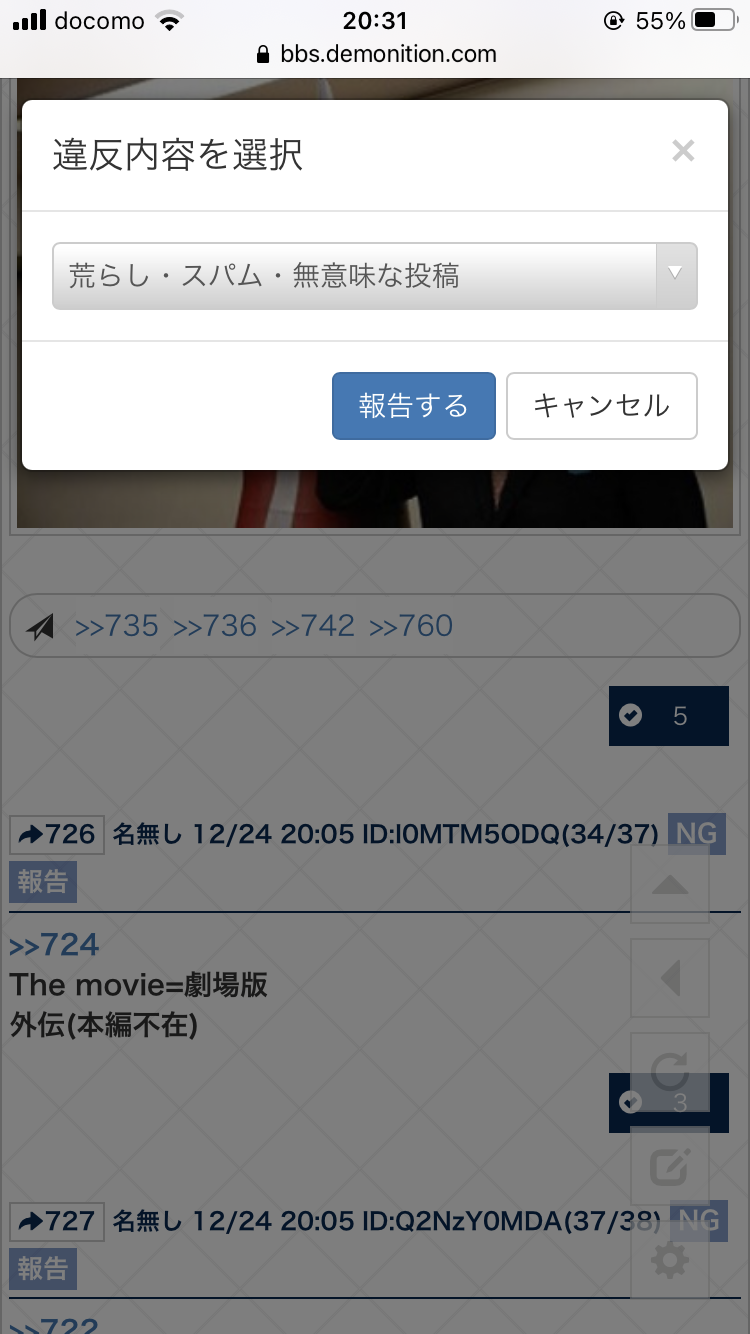Open the violation type dropdown
Image resolution: width=750 pixels, height=1334 pixels.
point(374,276)
